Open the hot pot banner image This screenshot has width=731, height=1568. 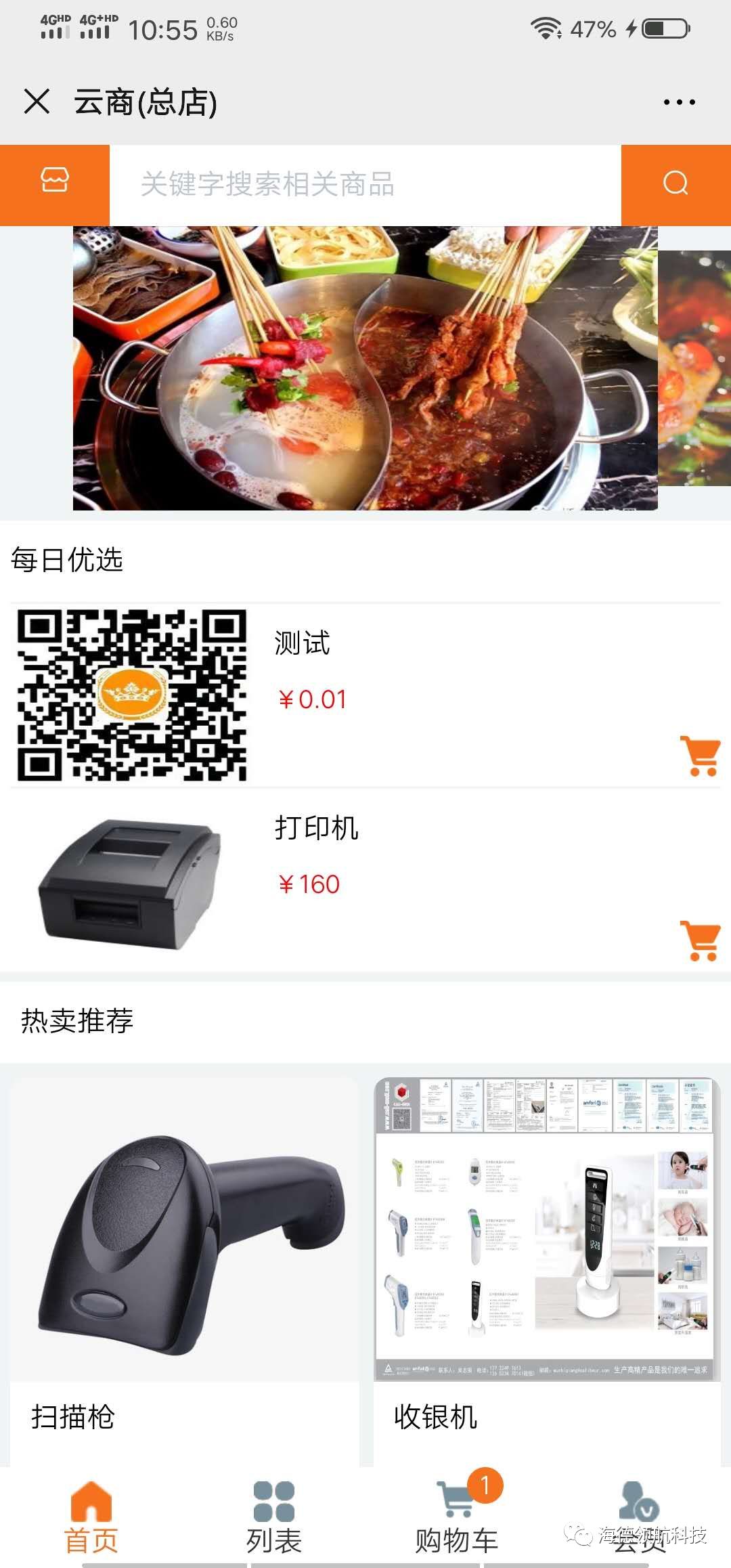point(365,368)
